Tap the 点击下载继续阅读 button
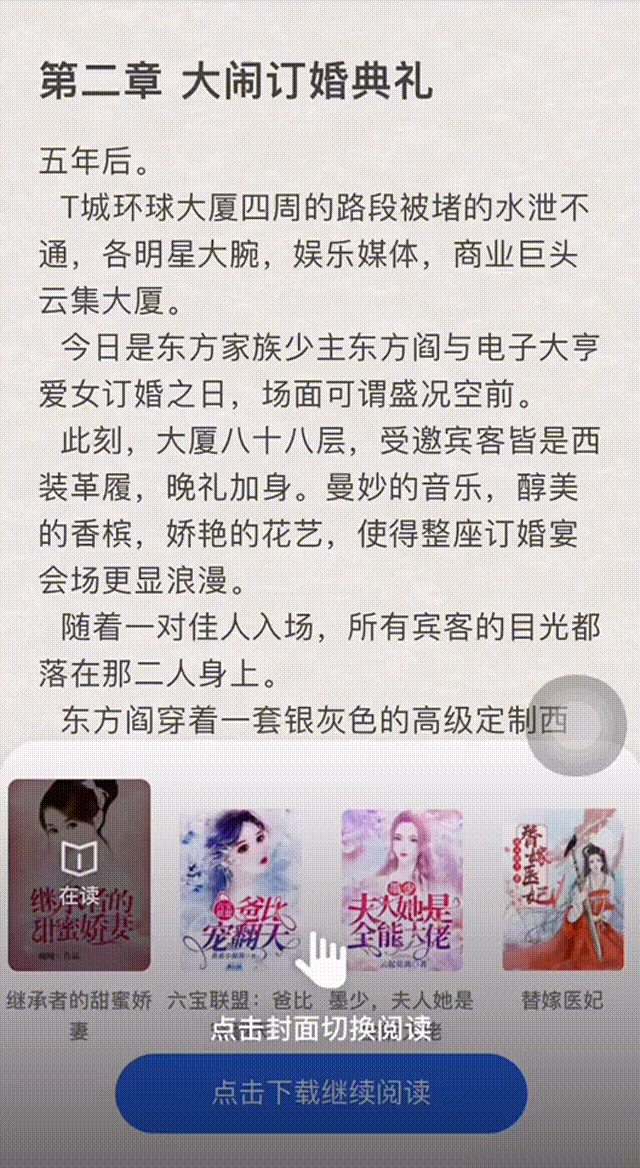This screenshot has width=640, height=1168. click(x=321, y=1092)
